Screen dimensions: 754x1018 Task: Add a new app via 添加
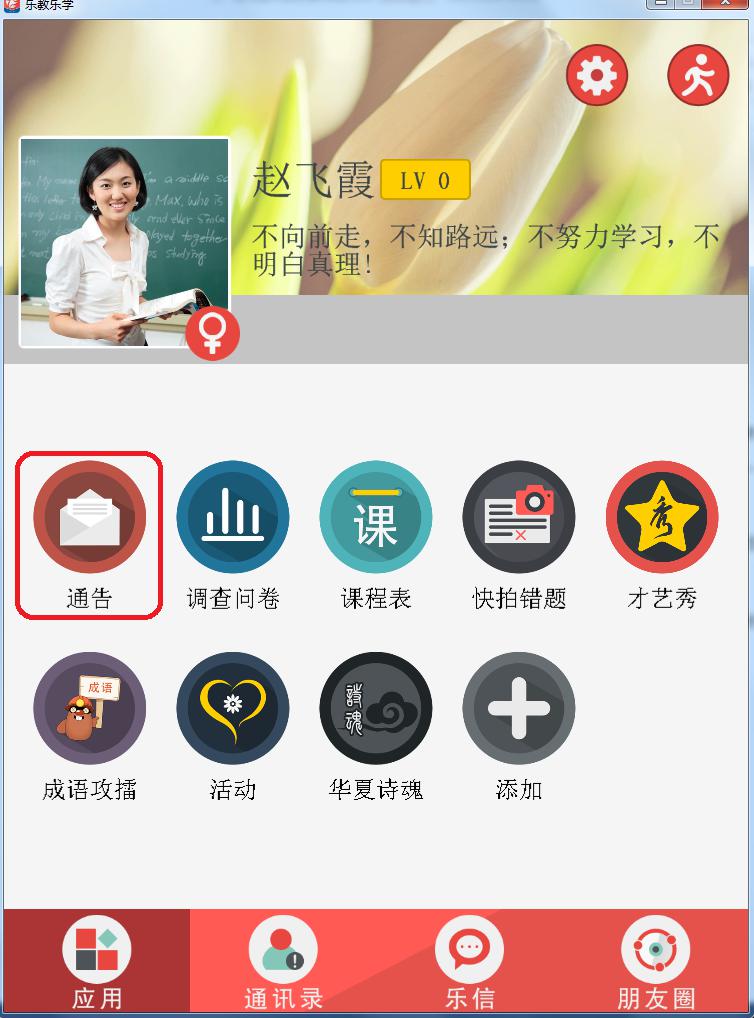[518, 709]
